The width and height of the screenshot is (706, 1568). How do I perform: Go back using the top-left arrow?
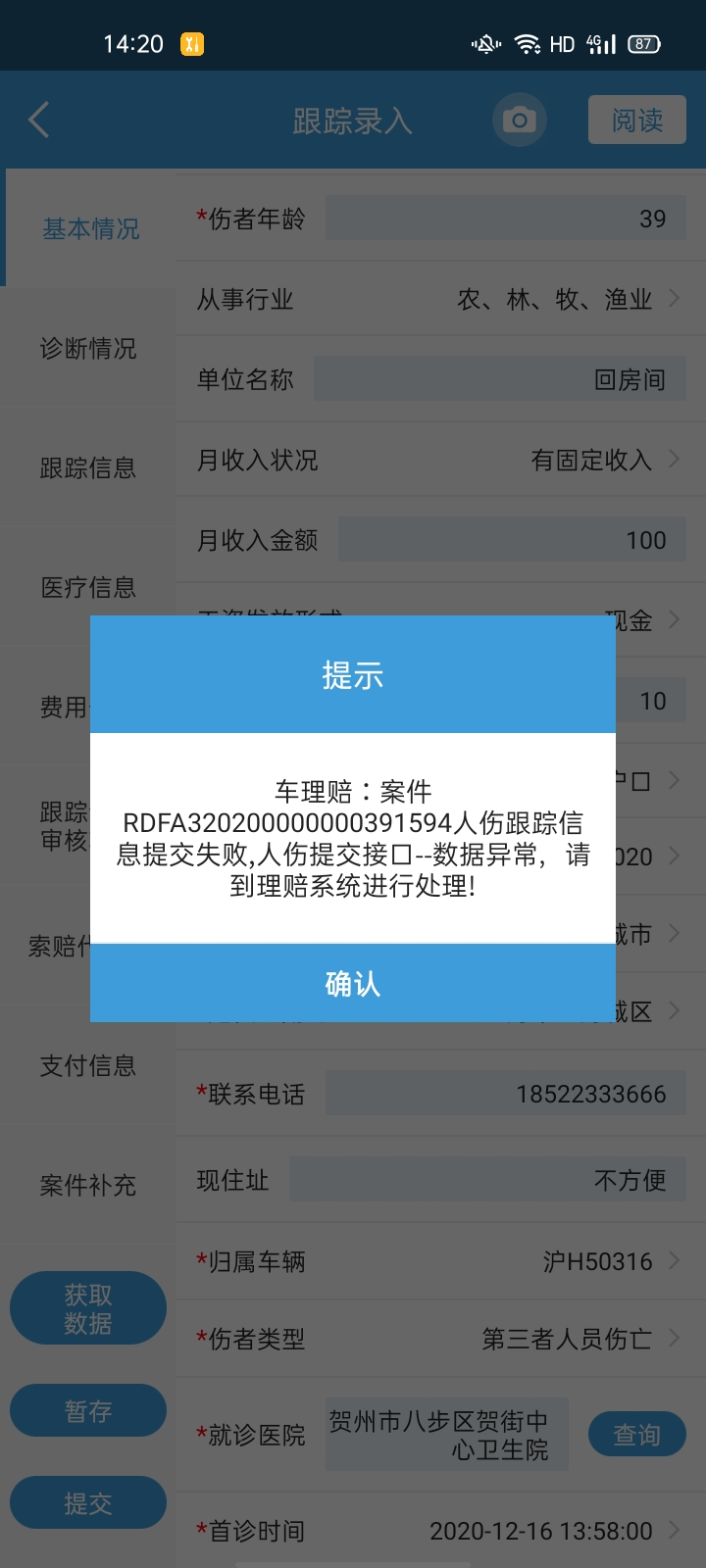coord(39,121)
